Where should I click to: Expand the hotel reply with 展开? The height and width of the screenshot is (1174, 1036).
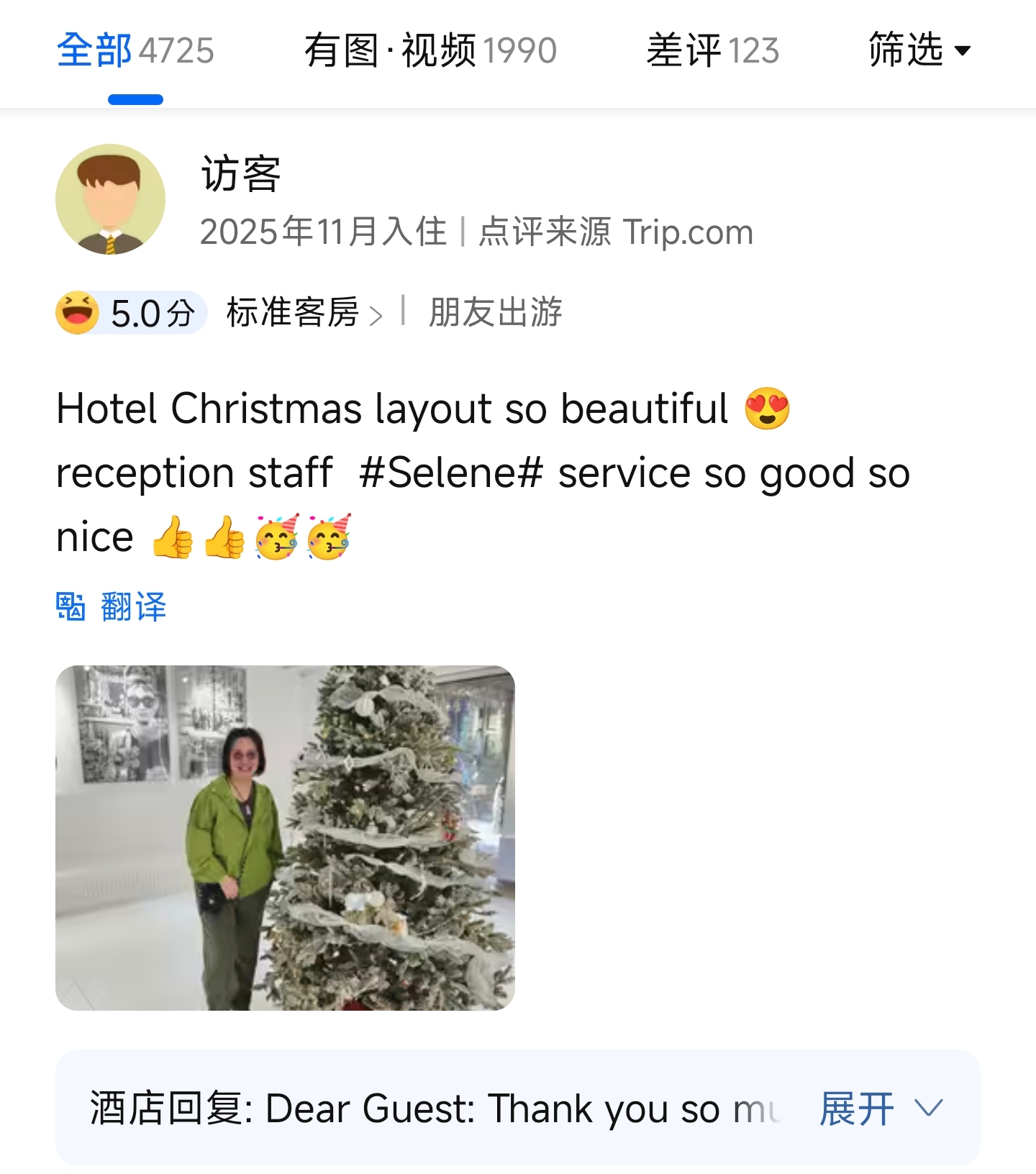(879, 1108)
